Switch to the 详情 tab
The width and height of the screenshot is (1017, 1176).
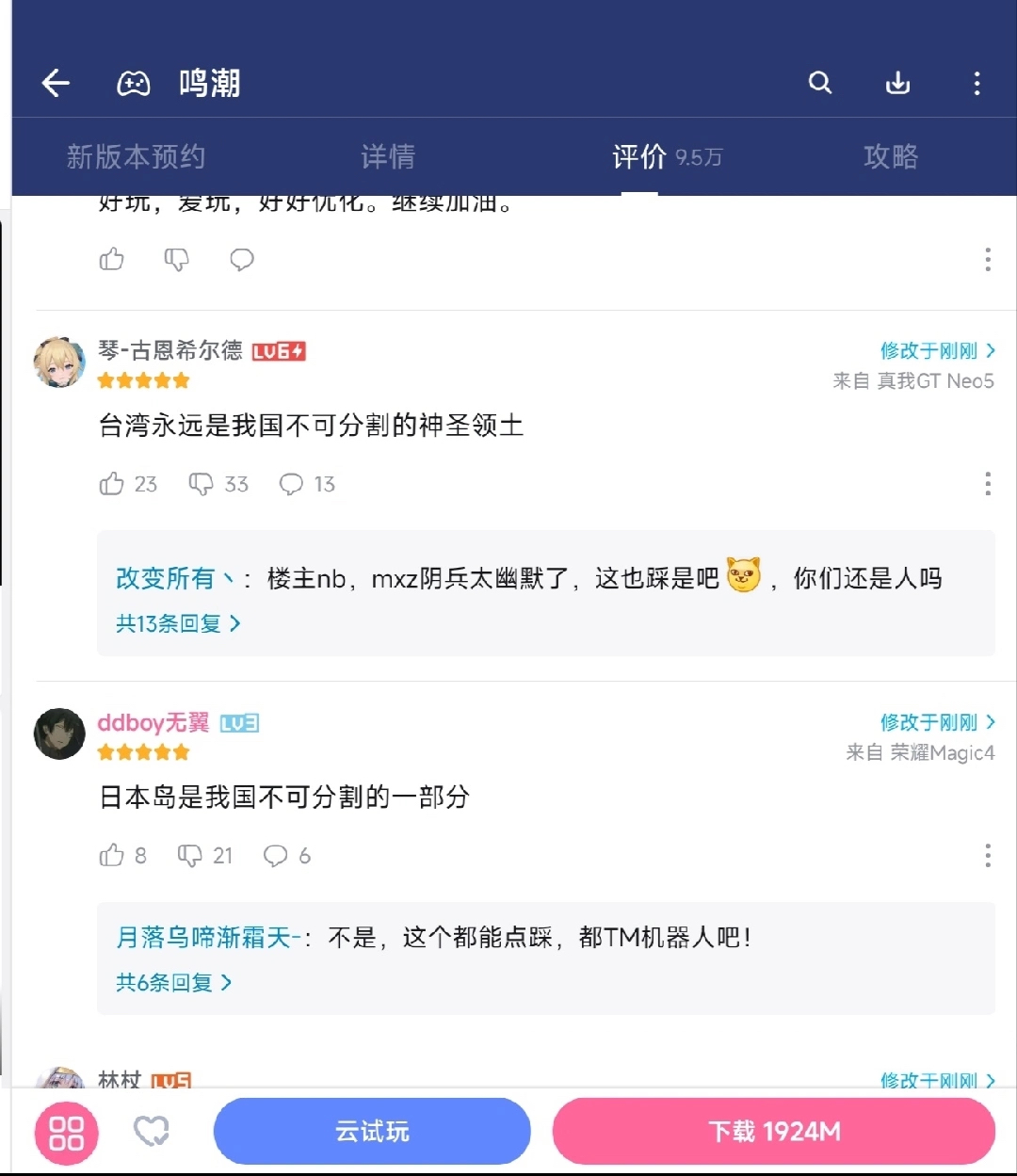coord(388,156)
